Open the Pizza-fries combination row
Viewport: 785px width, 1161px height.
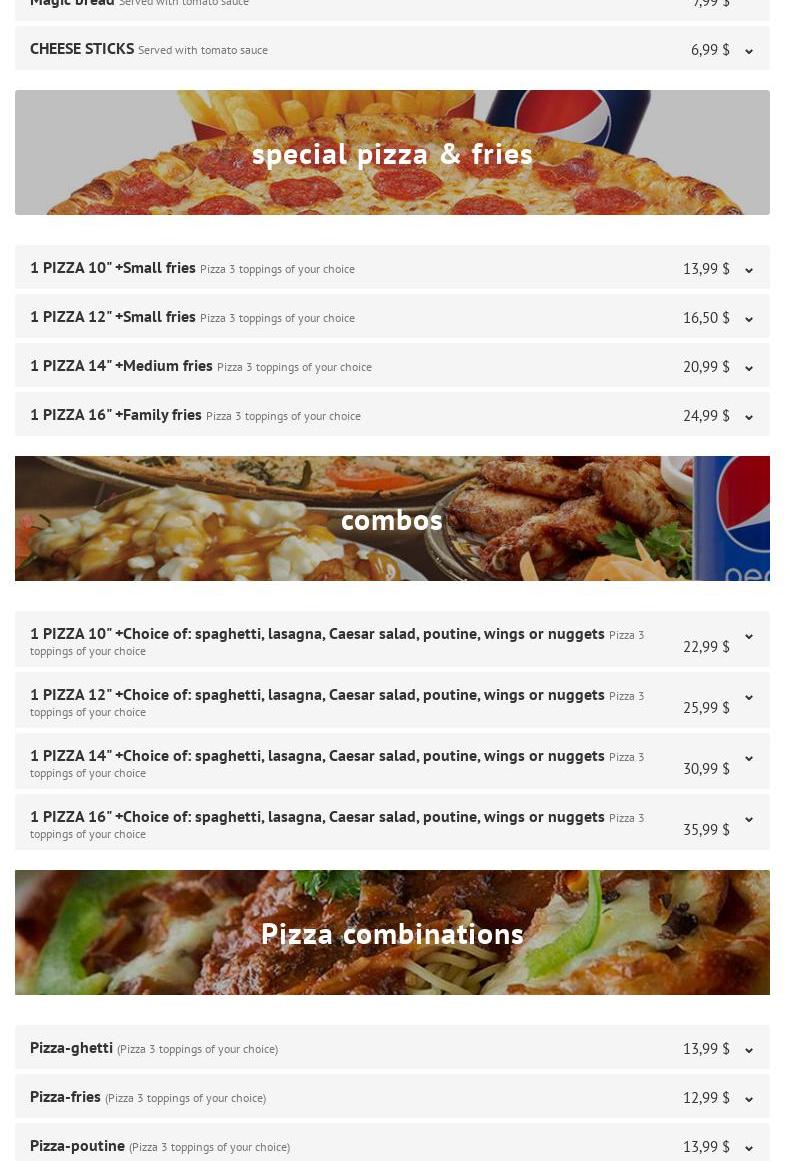(x=748, y=1099)
